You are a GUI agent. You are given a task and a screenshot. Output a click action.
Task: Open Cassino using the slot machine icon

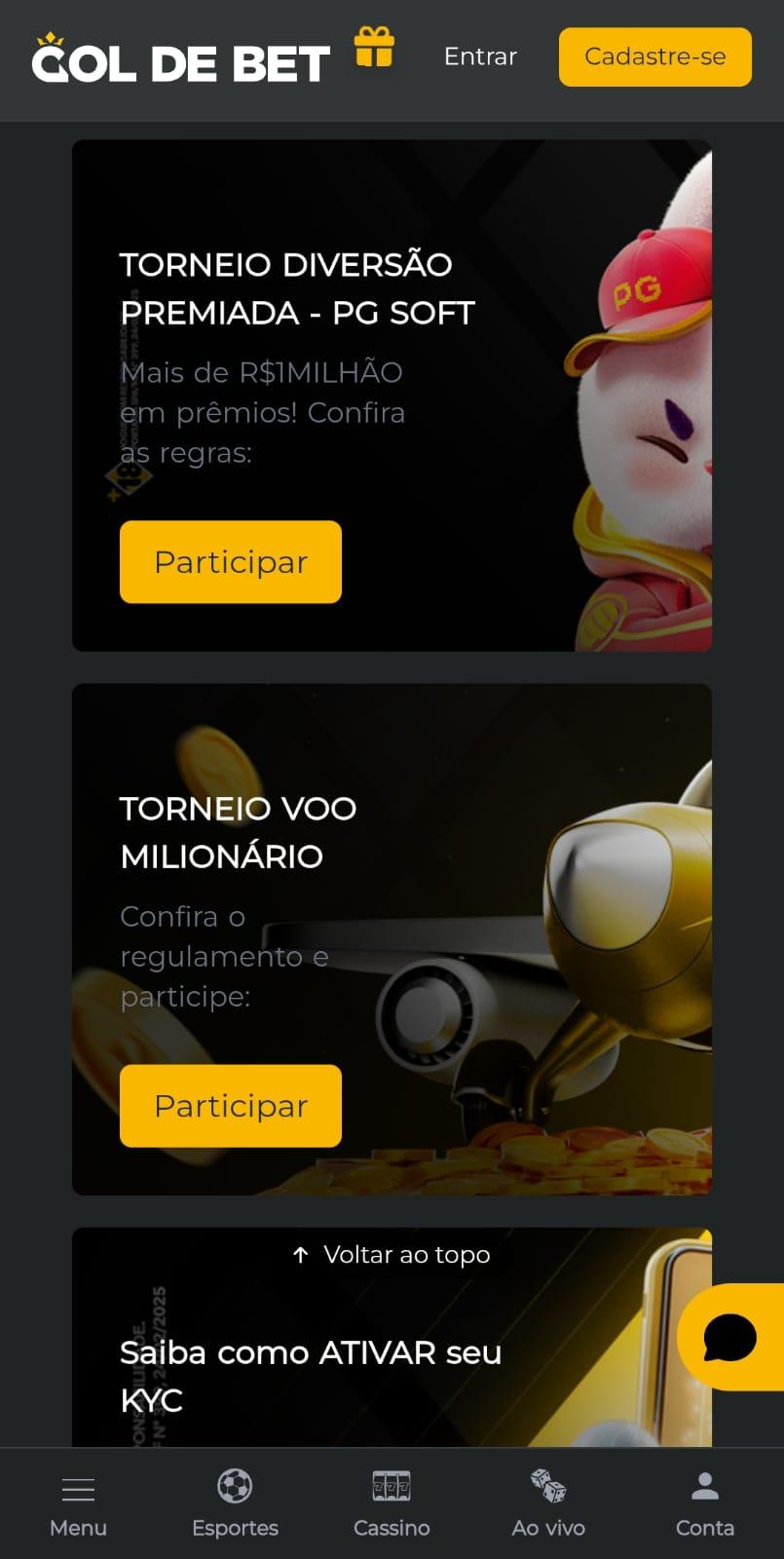coord(392,1488)
